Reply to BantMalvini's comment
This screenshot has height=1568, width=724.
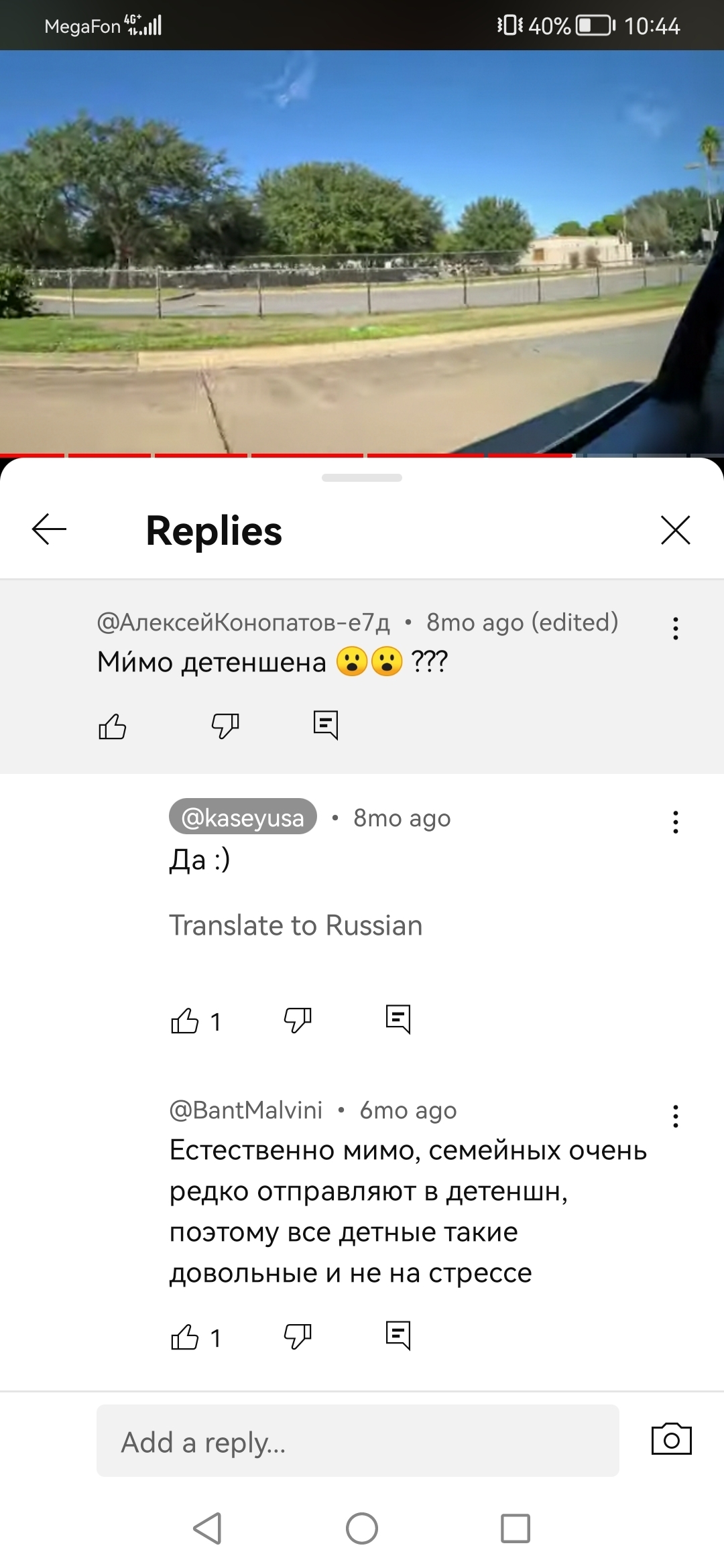tap(398, 1336)
